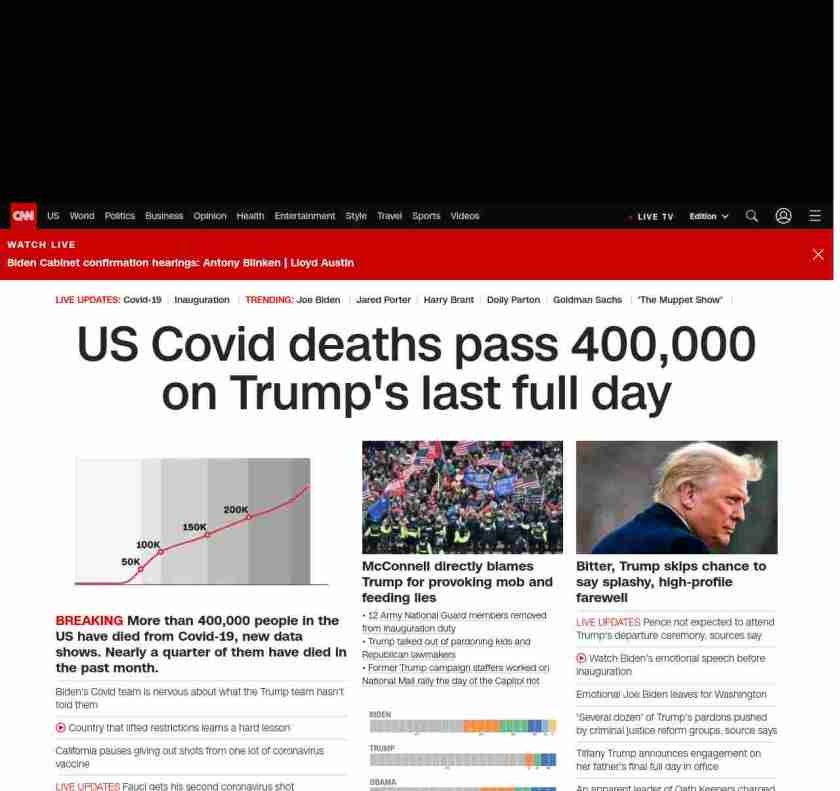Tap the CNN logo home button
This screenshot has width=840, height=791.
tap(23, 216)
